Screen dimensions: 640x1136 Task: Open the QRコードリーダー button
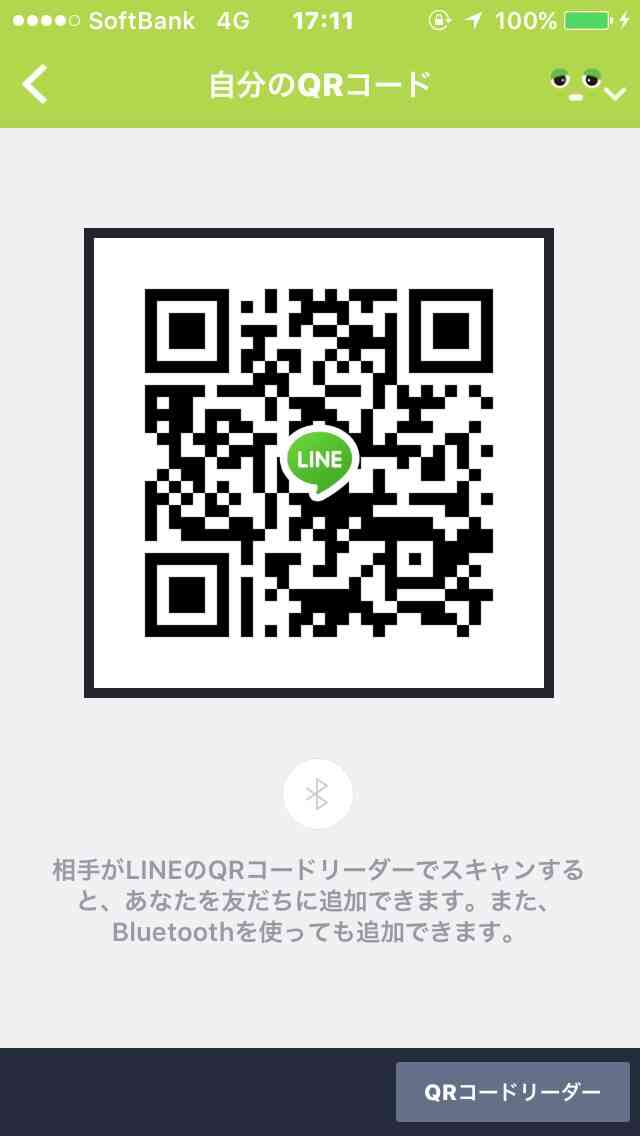click(x=512, y=1093)
